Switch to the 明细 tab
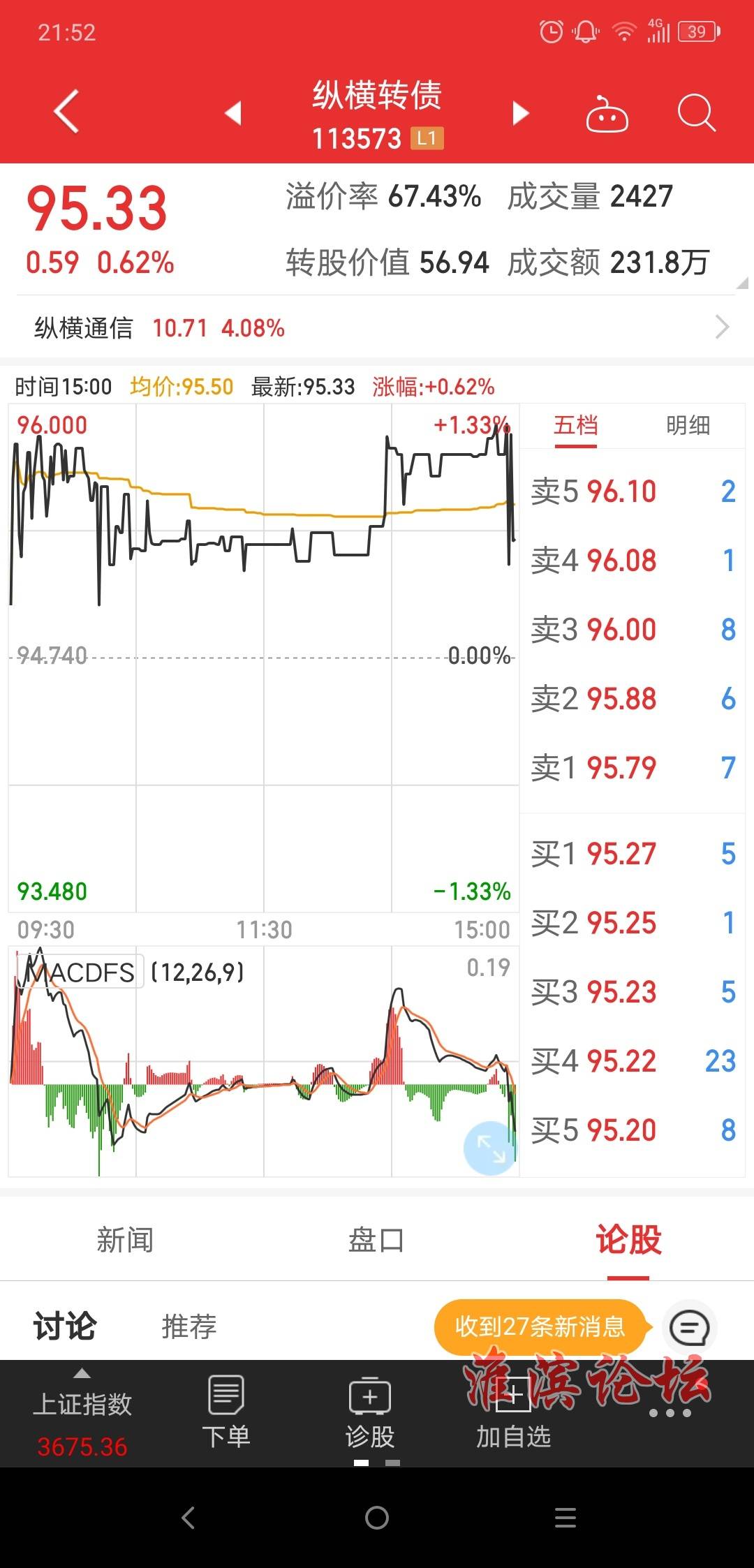Screen dimensions: 754x1568 (688, 425)
